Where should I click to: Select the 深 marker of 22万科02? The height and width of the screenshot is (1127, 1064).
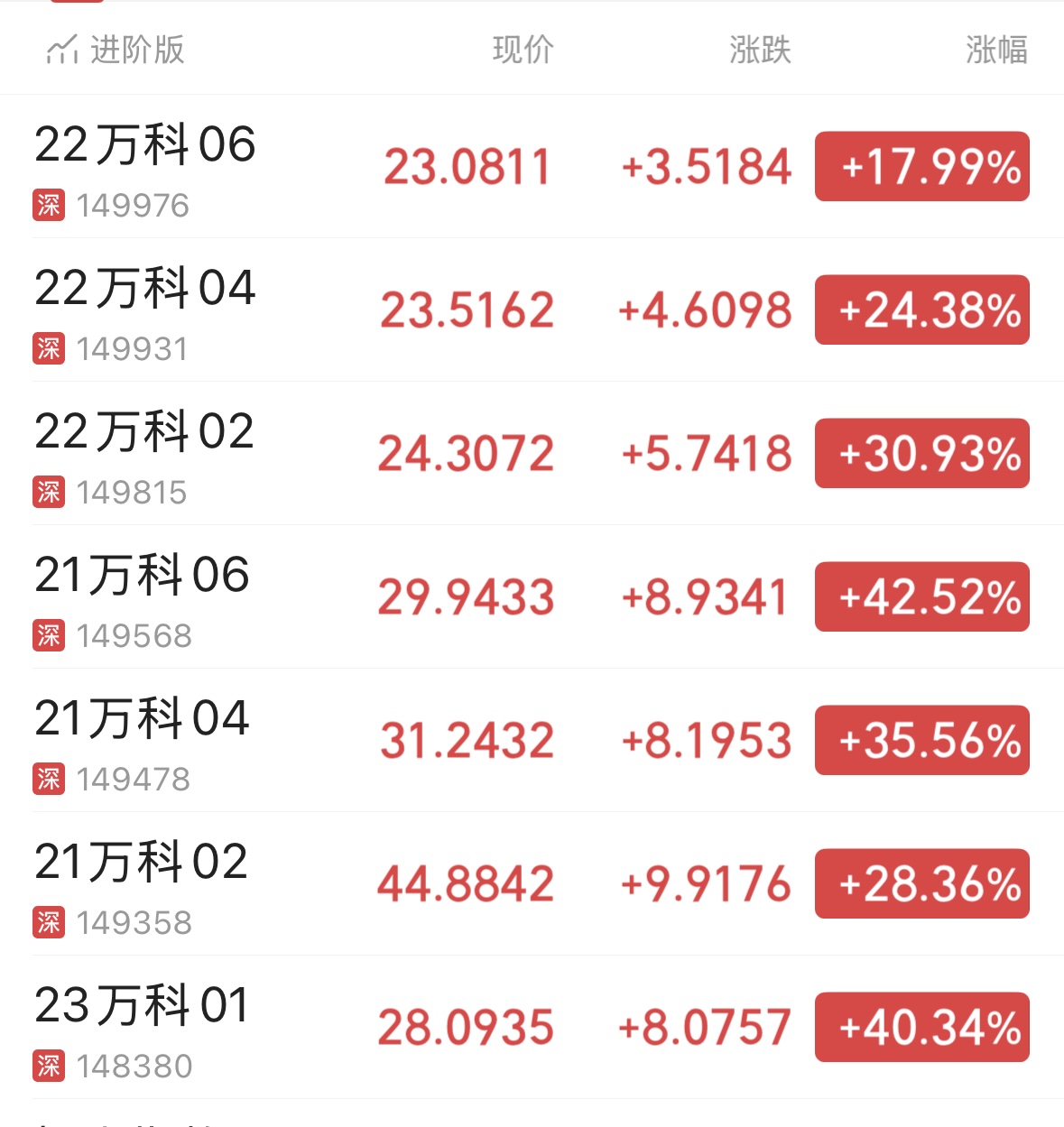coord(50,493)
